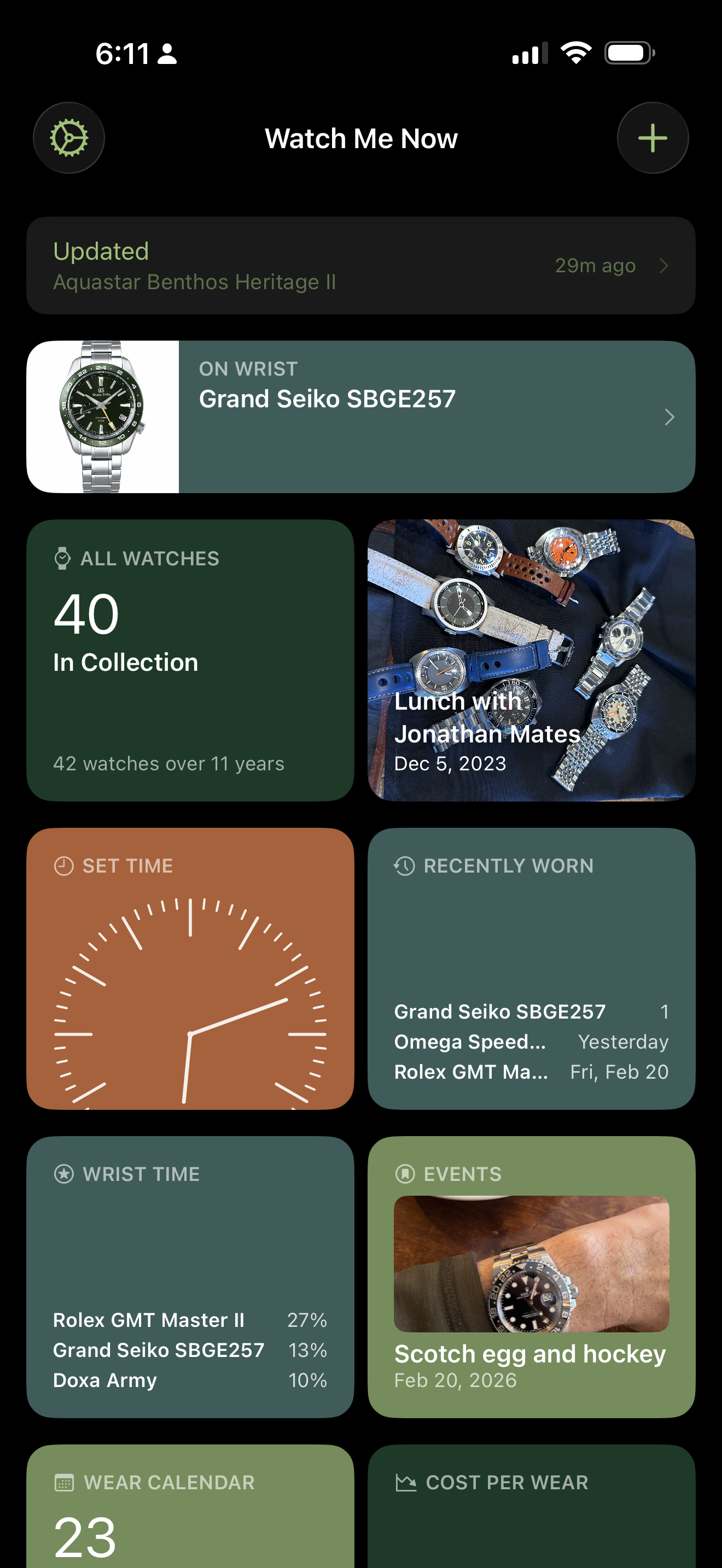Open the Wrist Time stats card

[190, 1277]
